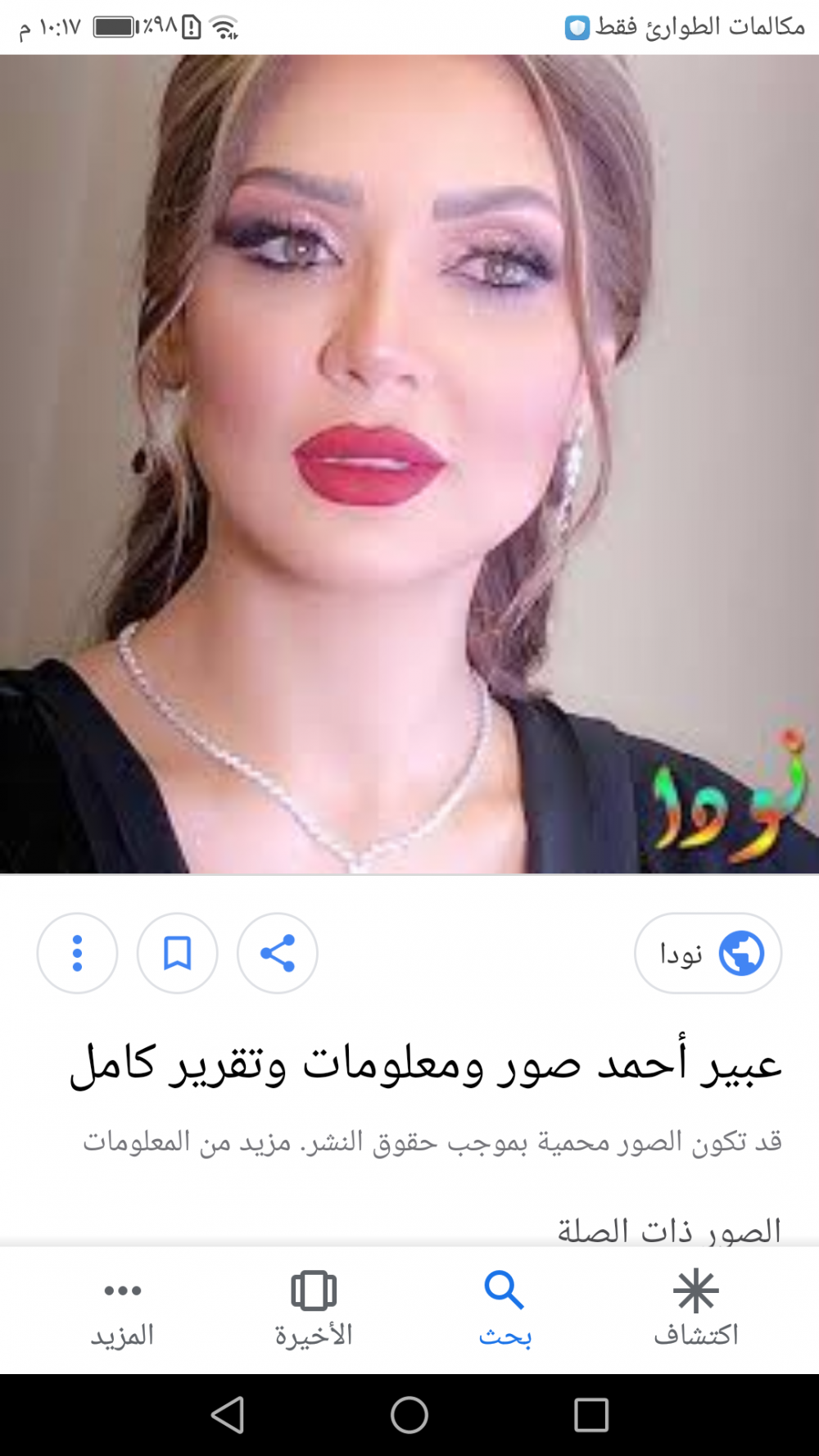The height and width of the screenshot is (1456, 819).
Task: Go to the phone's home screen
Action: [x=409, y=1415]
